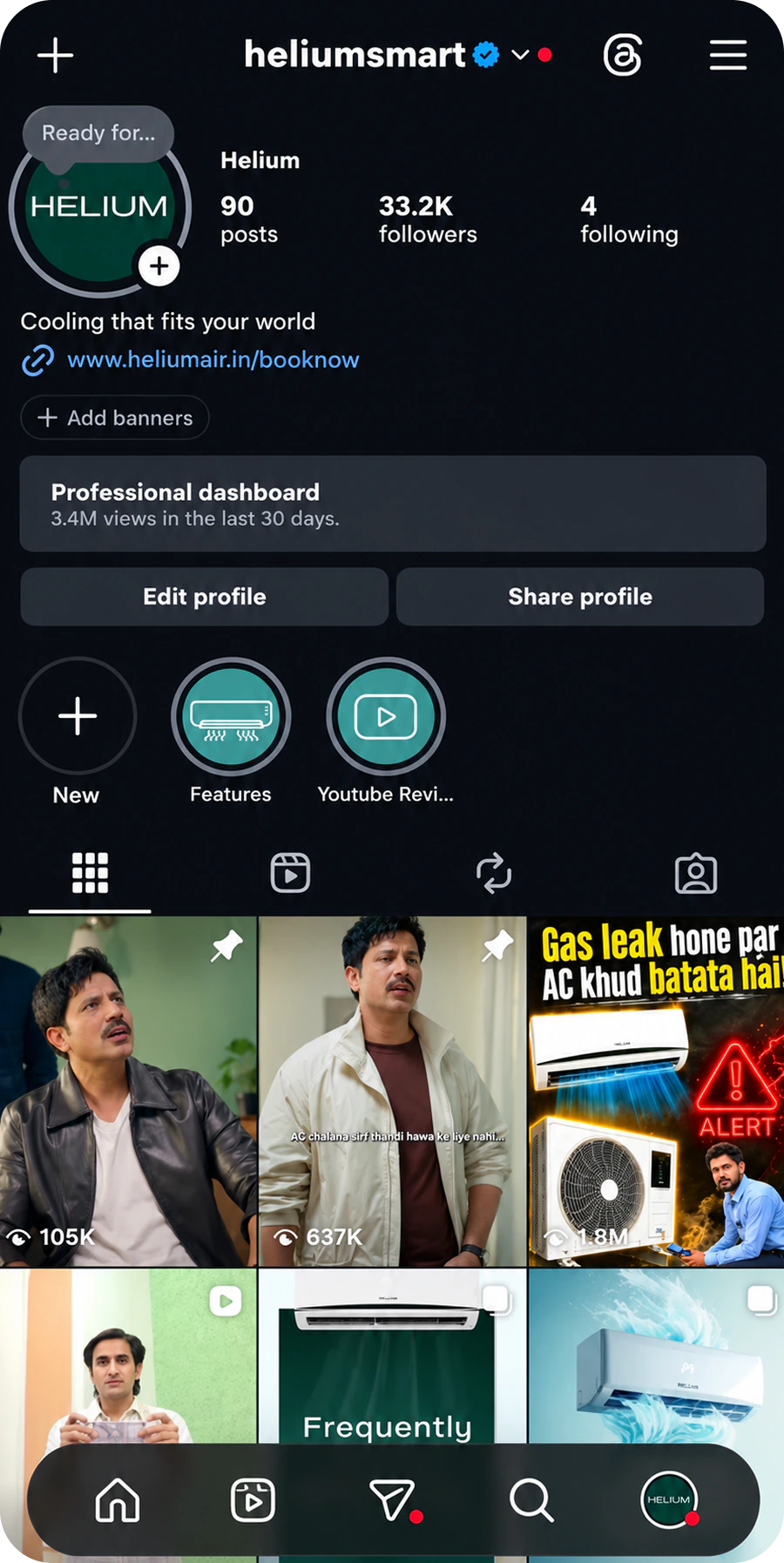Go to the search tab in bottom bar

tap(531, 1499)
